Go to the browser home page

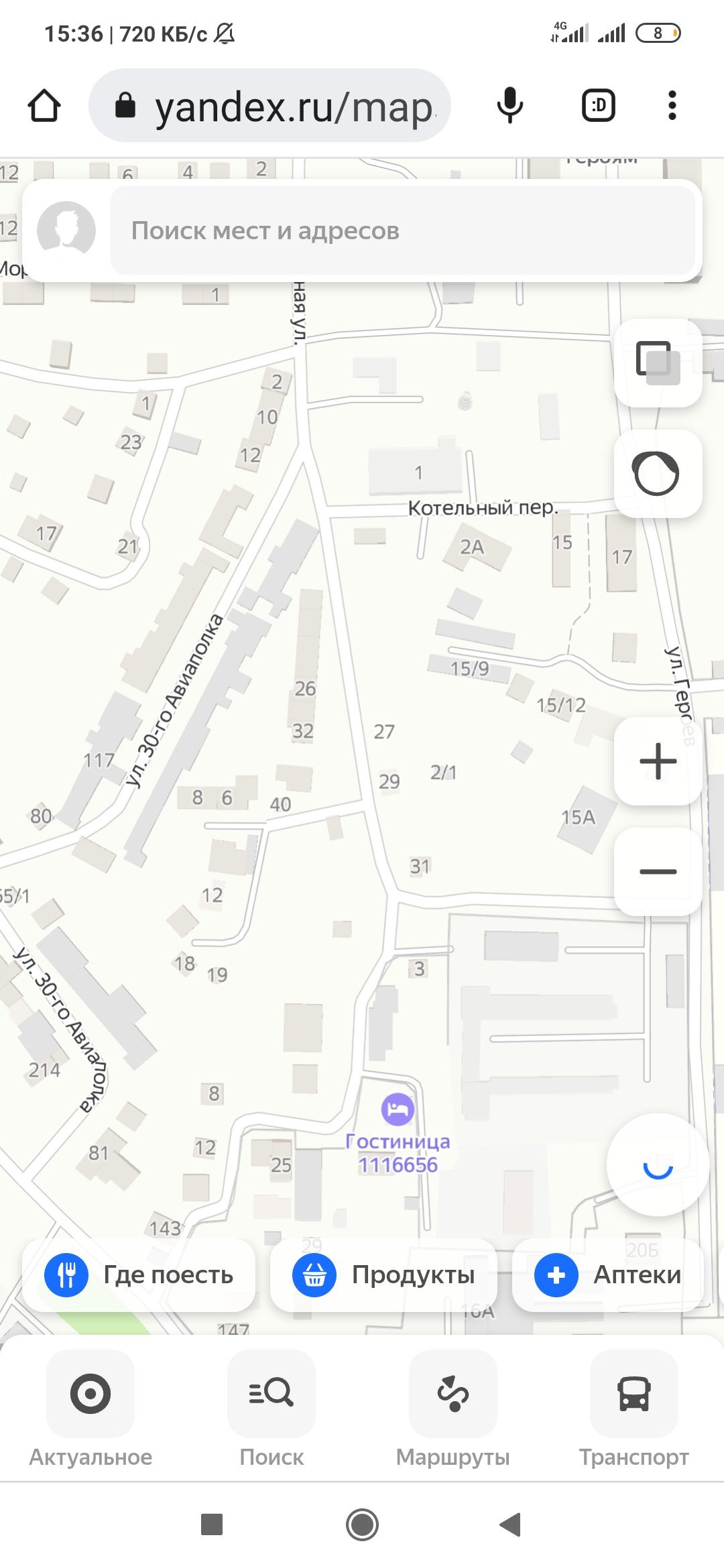44,106
